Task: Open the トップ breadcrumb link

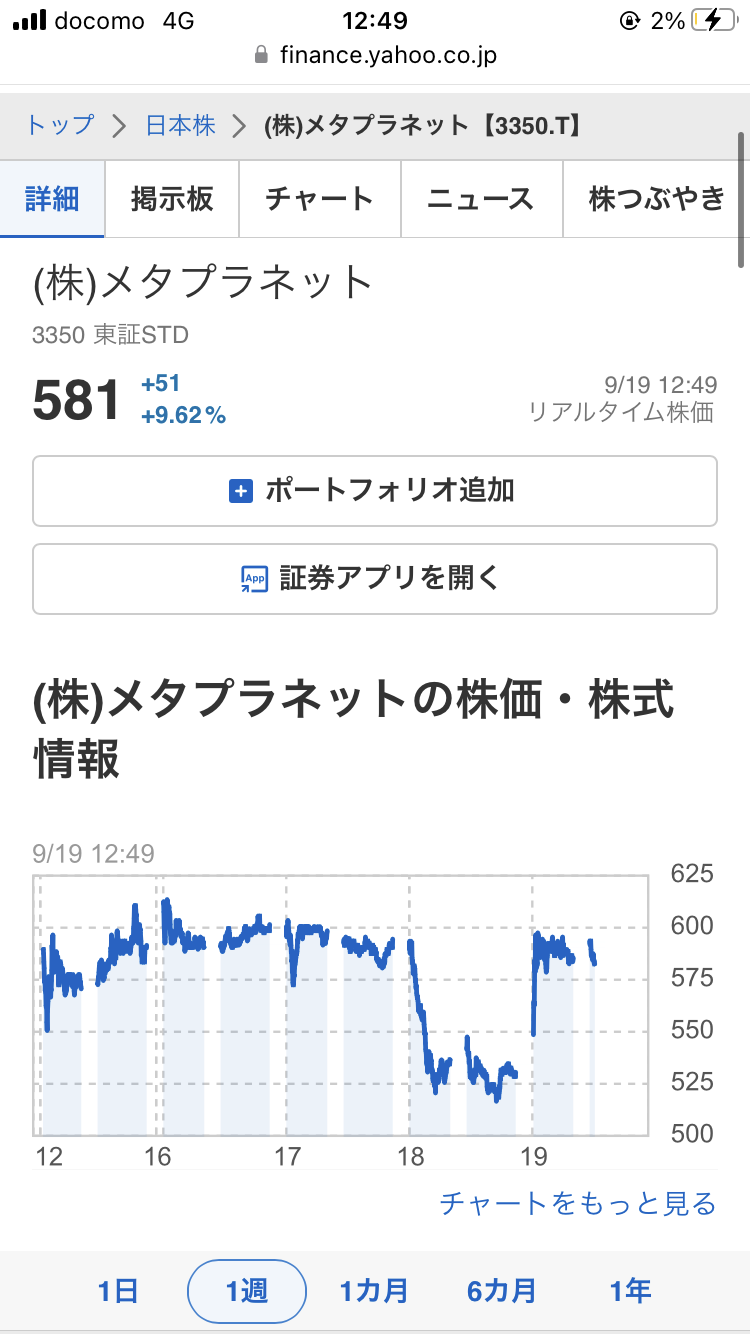Action: coord(59,125)
